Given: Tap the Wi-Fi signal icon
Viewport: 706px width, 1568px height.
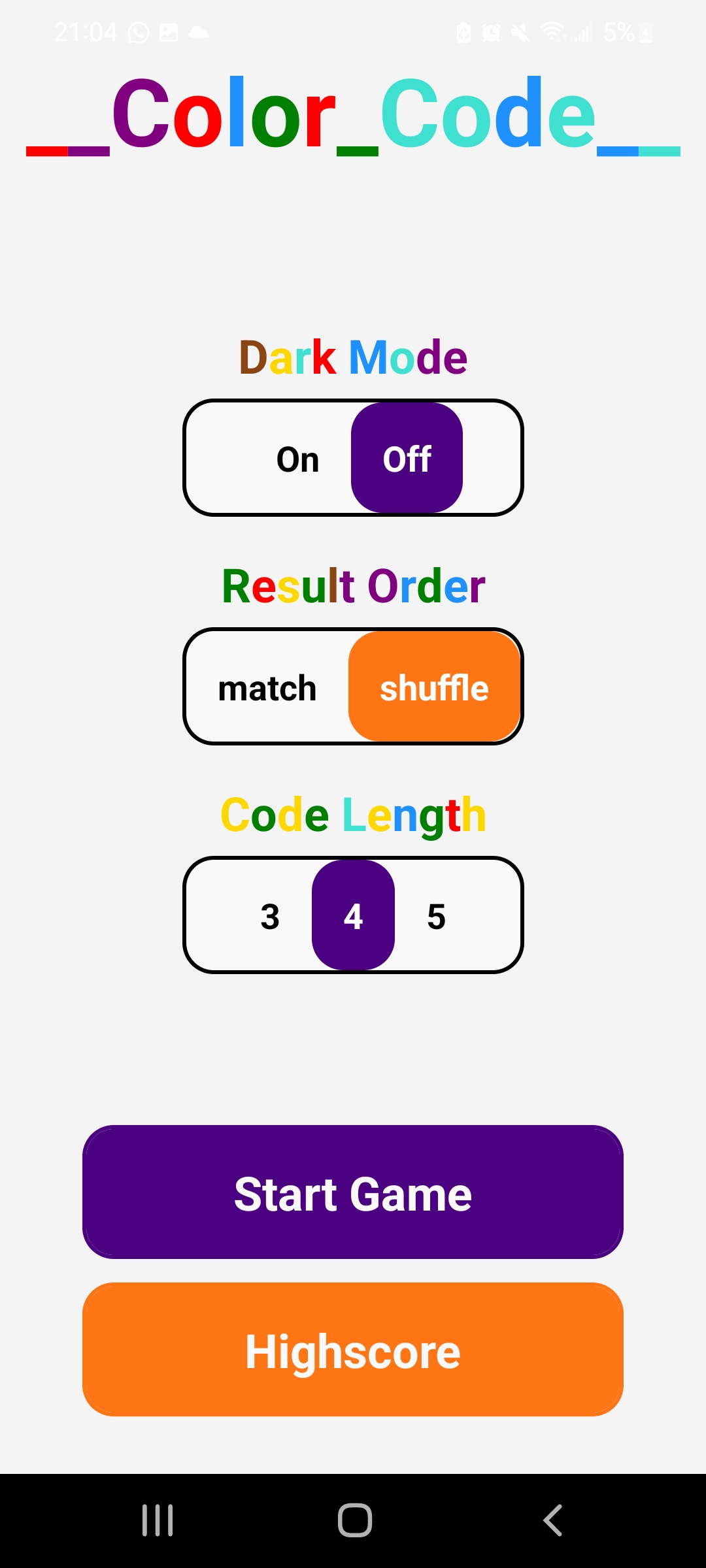Looking at the screenshot, I should tap(552, 31).
